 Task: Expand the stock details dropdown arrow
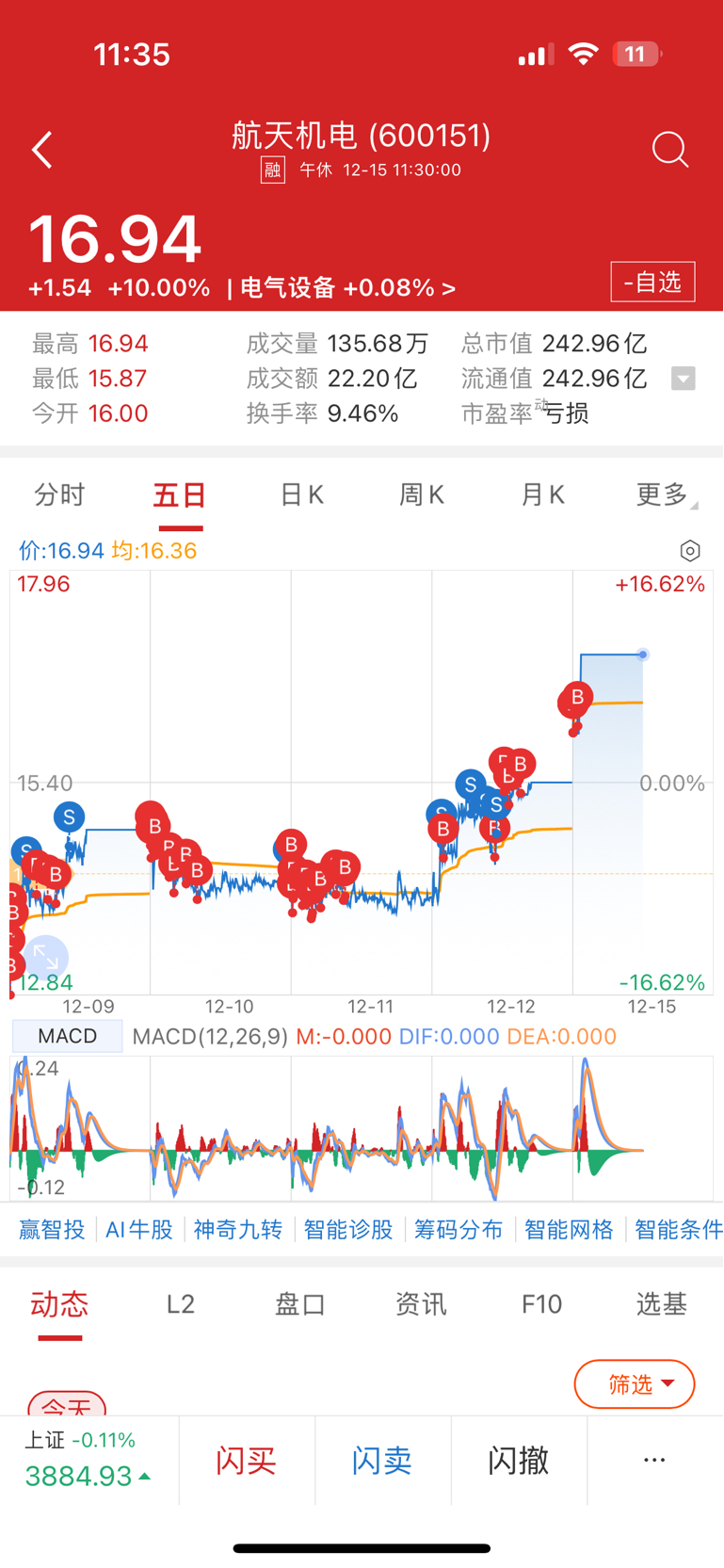pyautogui.click(x=684, y=379)
